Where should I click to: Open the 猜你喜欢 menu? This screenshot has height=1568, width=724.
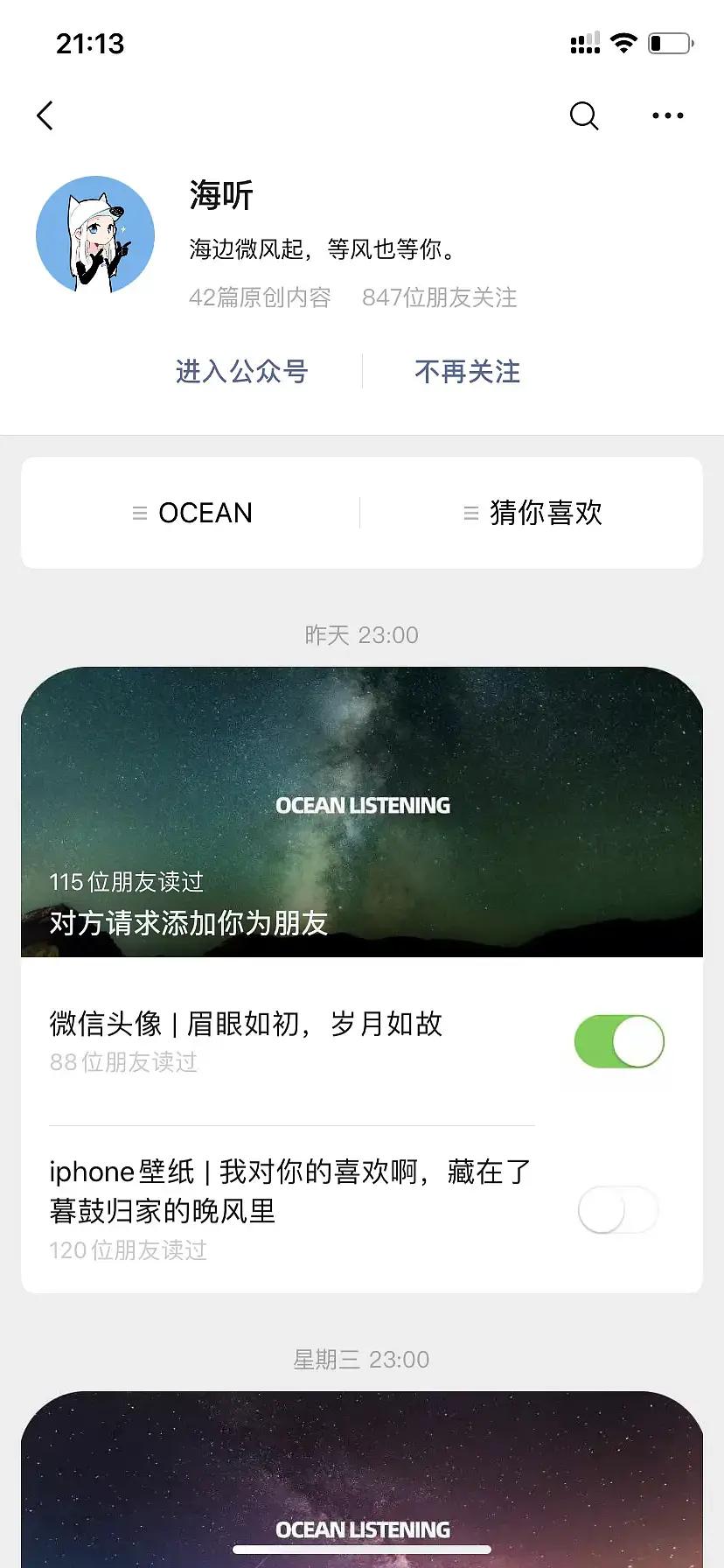click(533, 513)
